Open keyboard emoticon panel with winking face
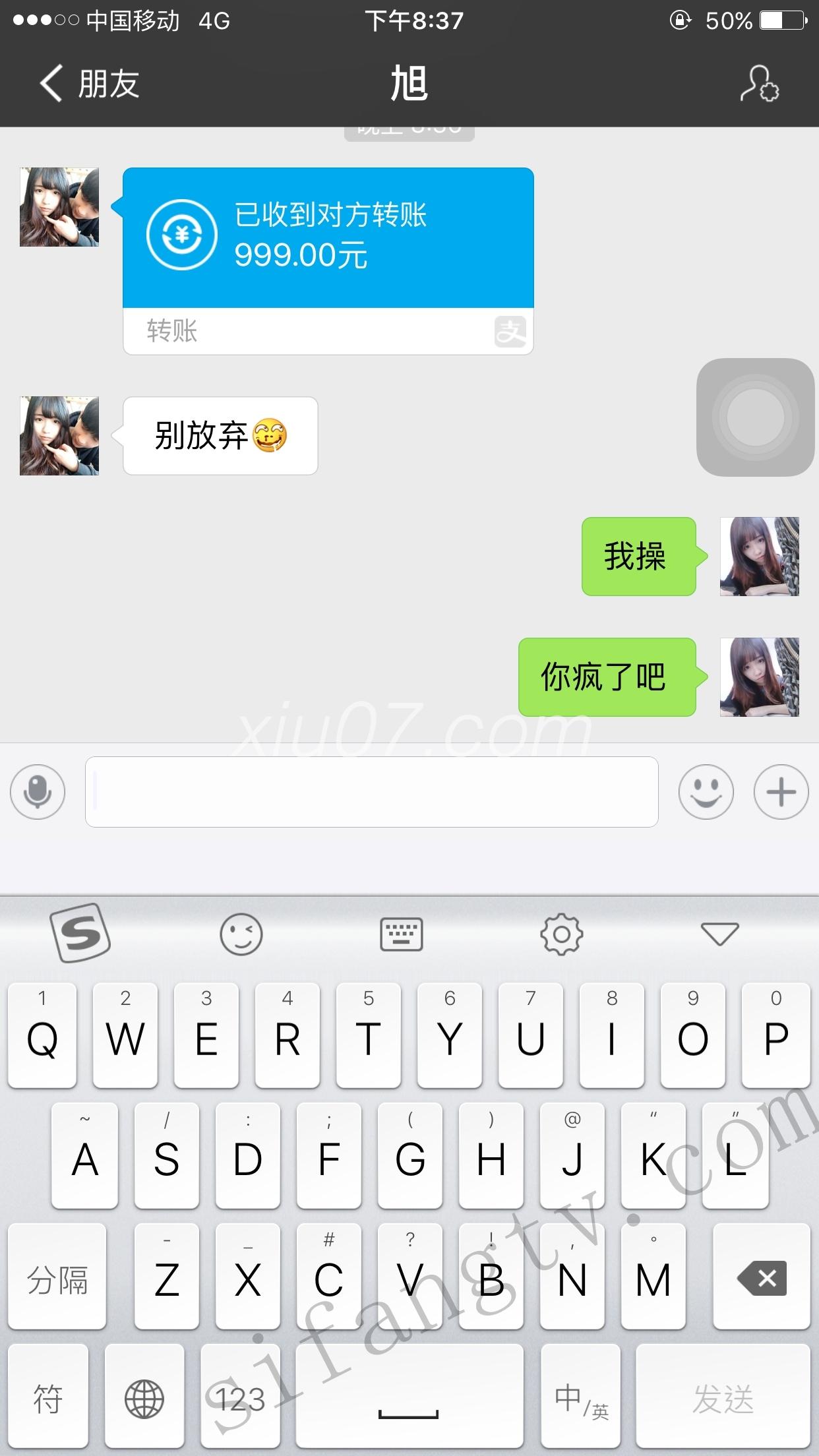The height and width of the screenshot is (1456, 819). coord(241,934)
